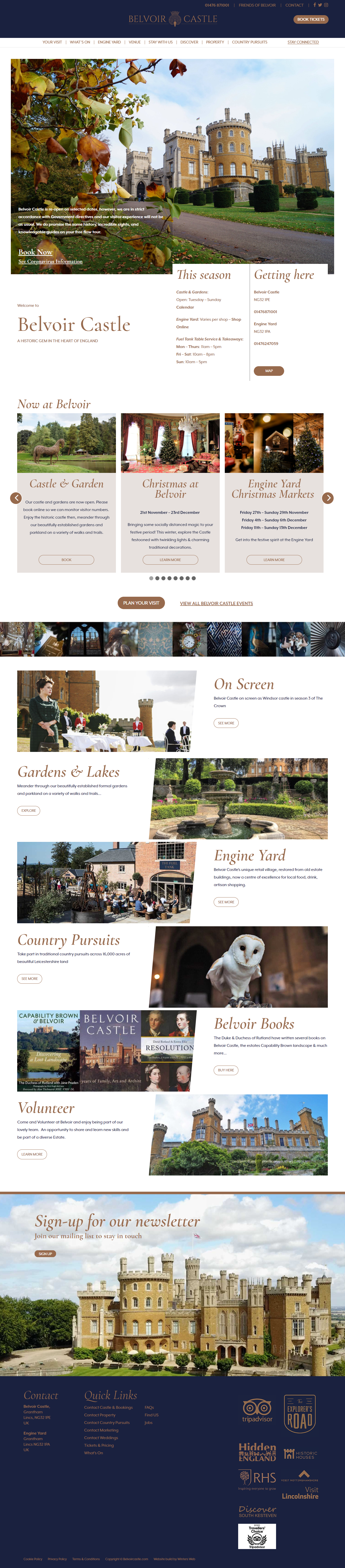Screen dimensions: 345x1568
Task: Open the Tripadvisor logo link in footer
Action: [257, 1410]
